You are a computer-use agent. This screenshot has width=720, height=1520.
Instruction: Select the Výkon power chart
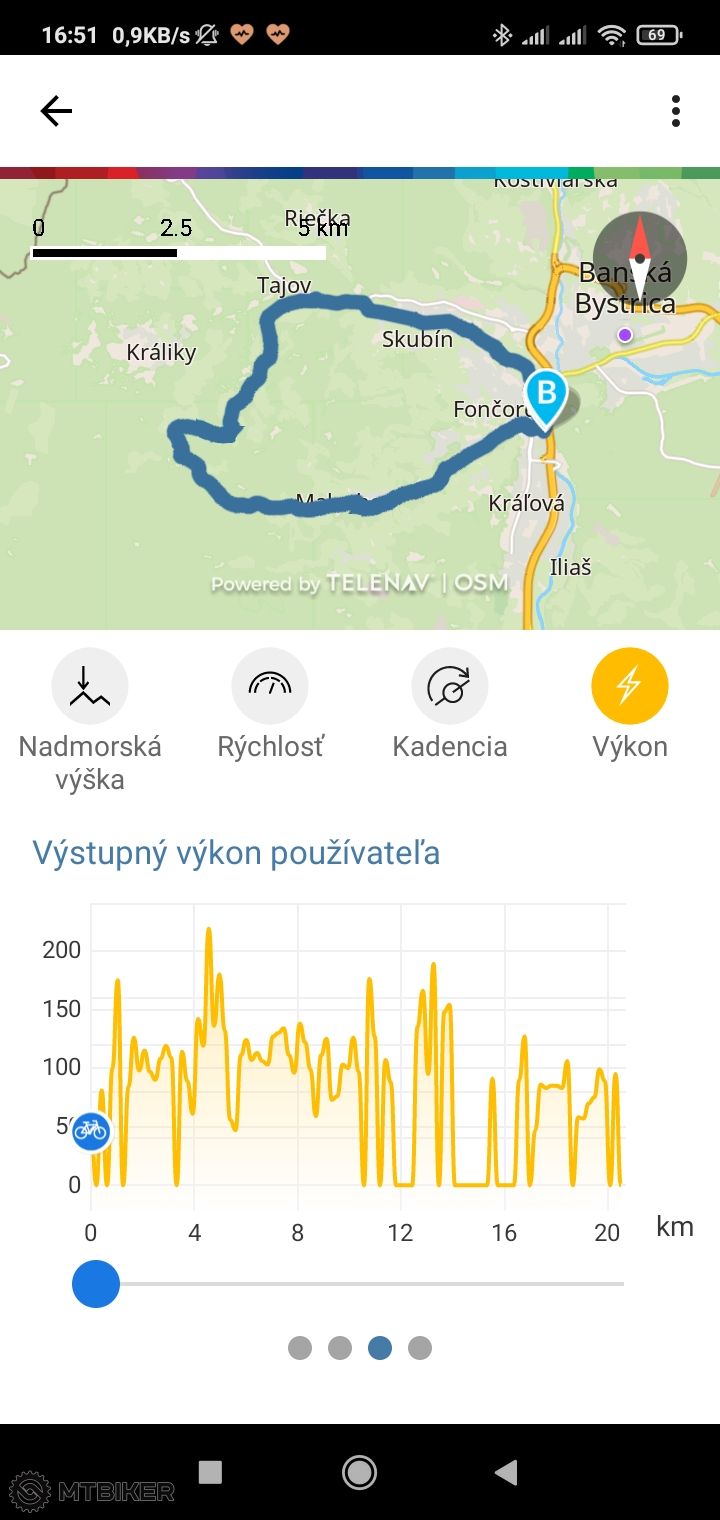click(x=630, y=686)
